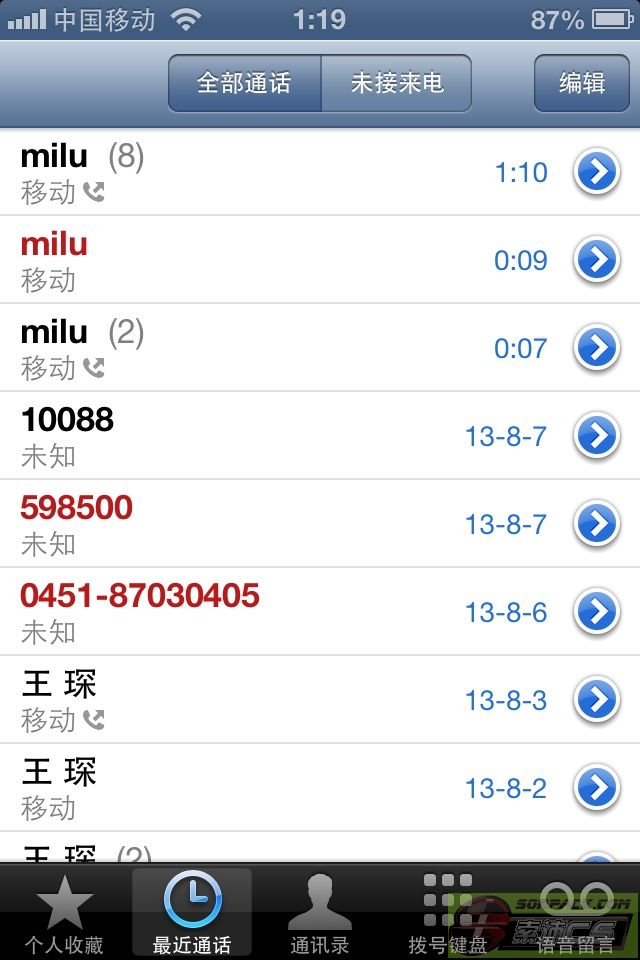Image resolution: width=640 pixels, height=960 pixels.
Task: Switch to the 未接来电 segment
Action: [x=396, y=83]
